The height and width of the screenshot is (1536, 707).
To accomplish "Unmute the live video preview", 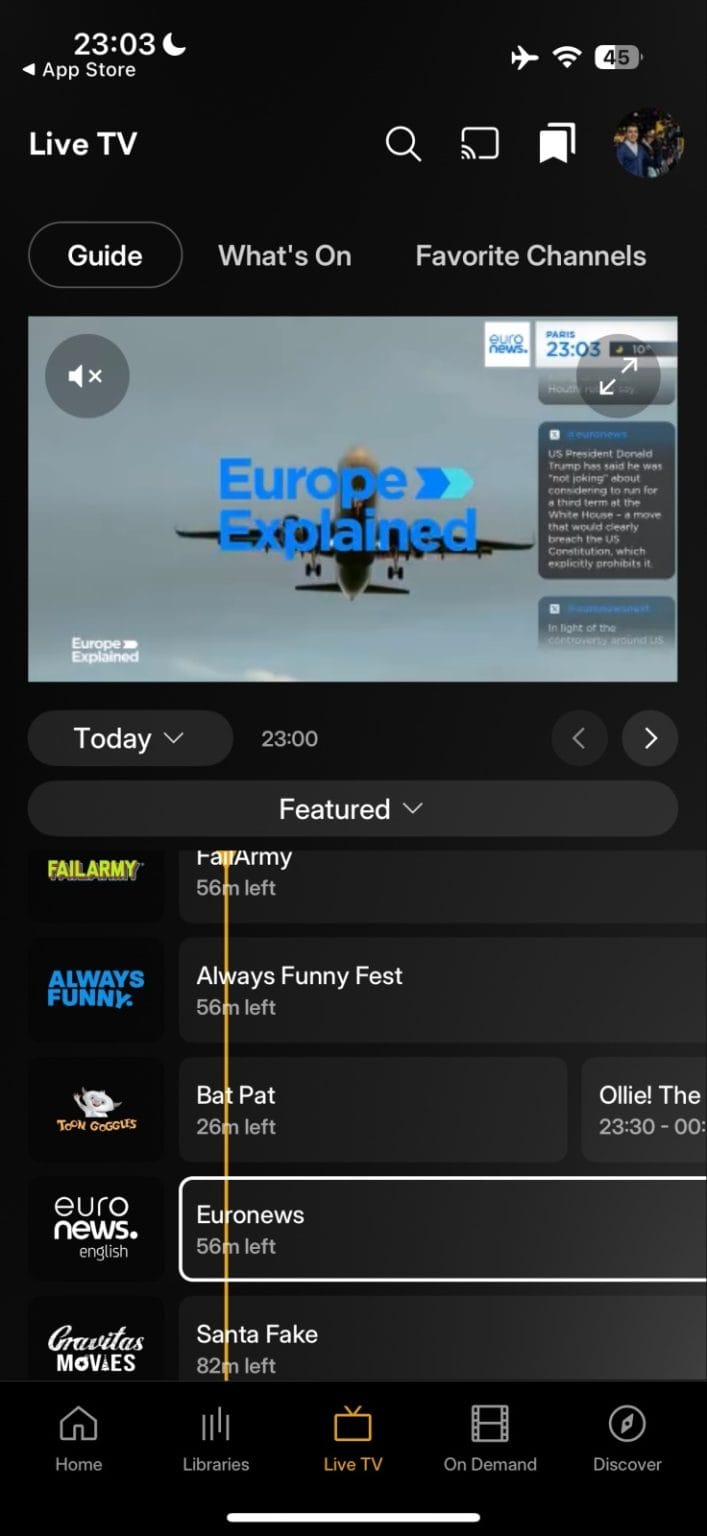I will 87,376.
